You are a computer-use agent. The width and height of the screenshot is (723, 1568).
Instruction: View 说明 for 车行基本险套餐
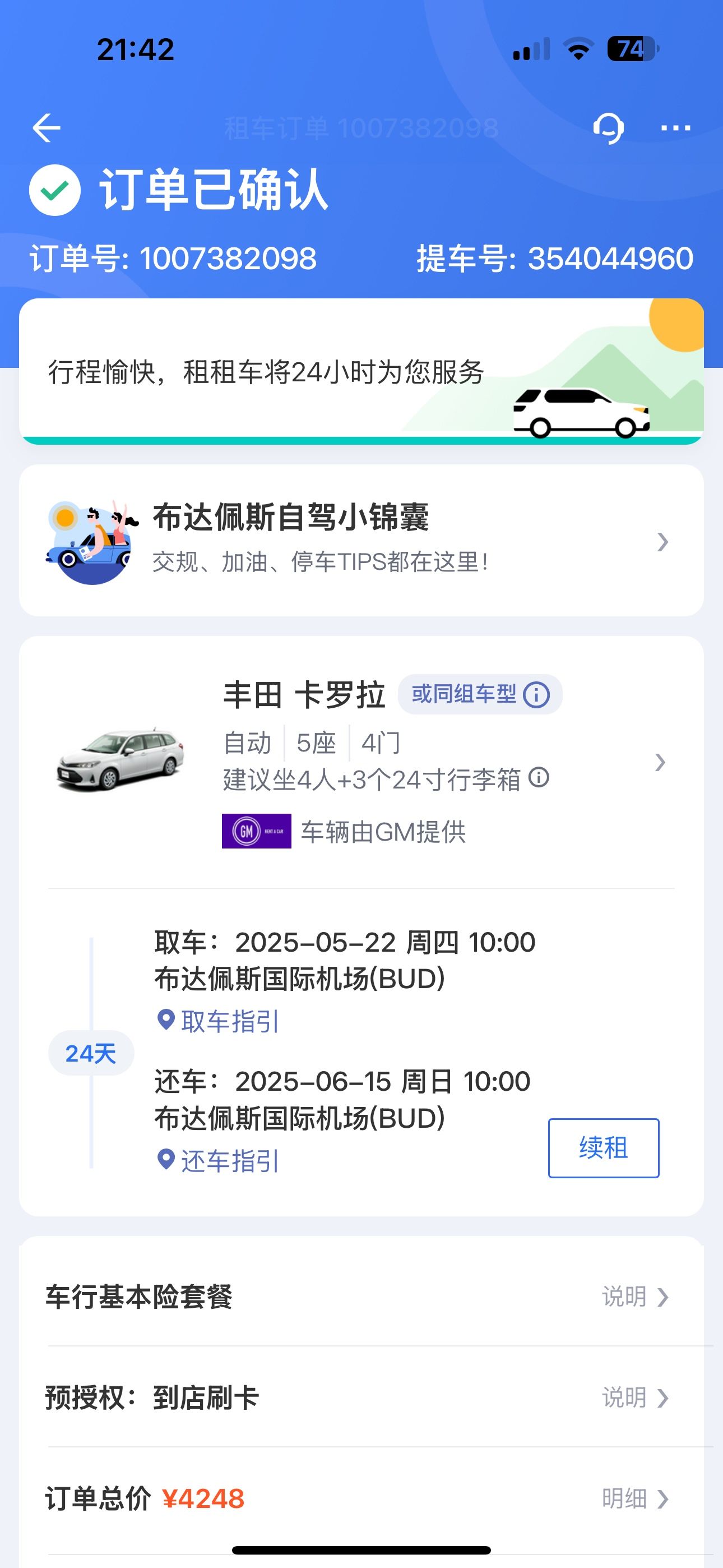[635, 1297]
